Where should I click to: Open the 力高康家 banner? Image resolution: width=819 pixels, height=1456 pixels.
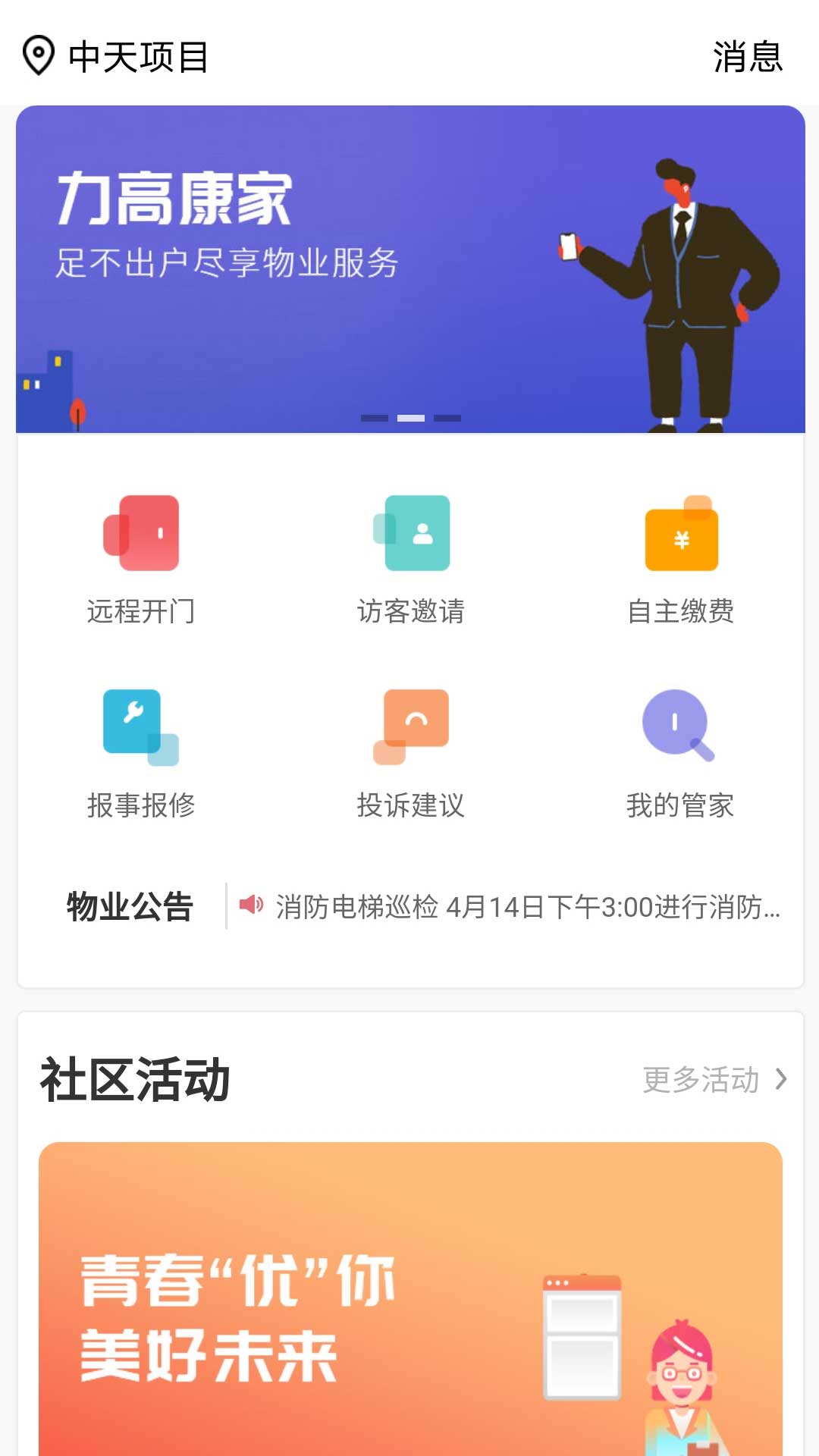tap(409, 269)
